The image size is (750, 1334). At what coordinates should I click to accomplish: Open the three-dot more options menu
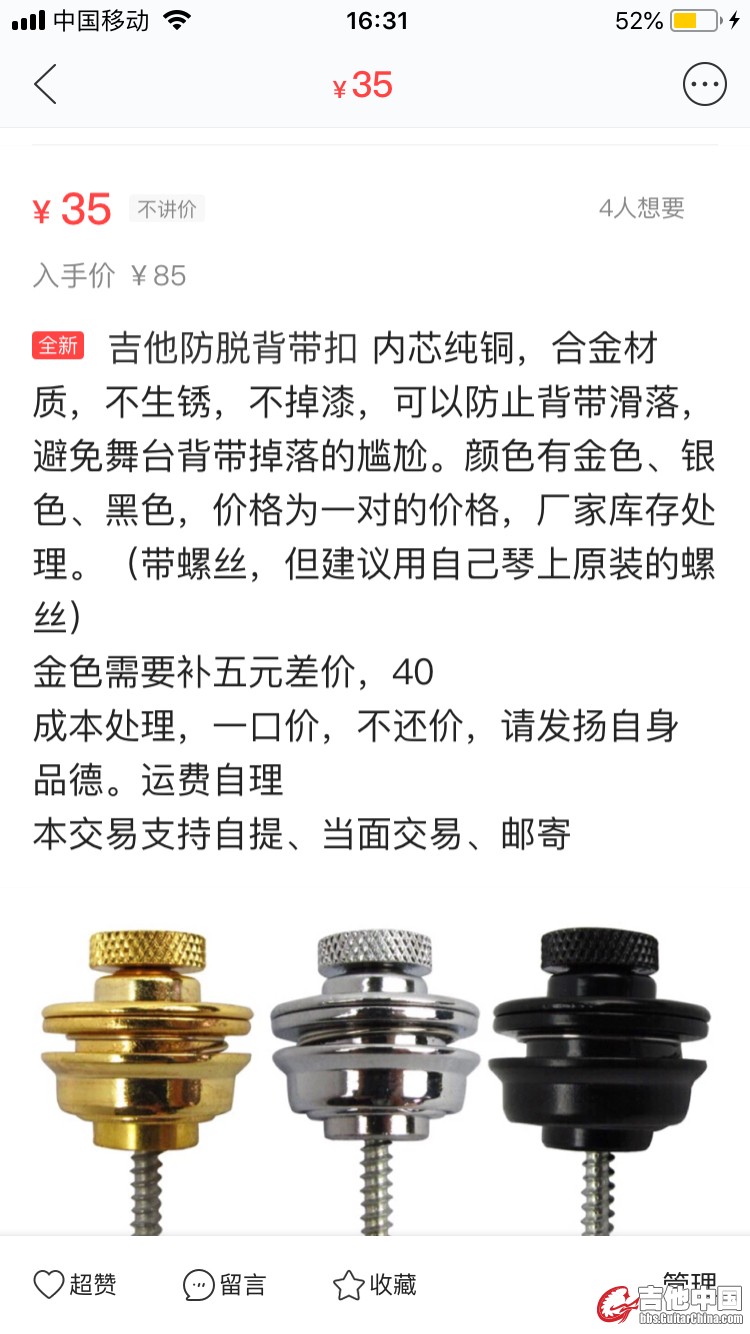[704, 85]
